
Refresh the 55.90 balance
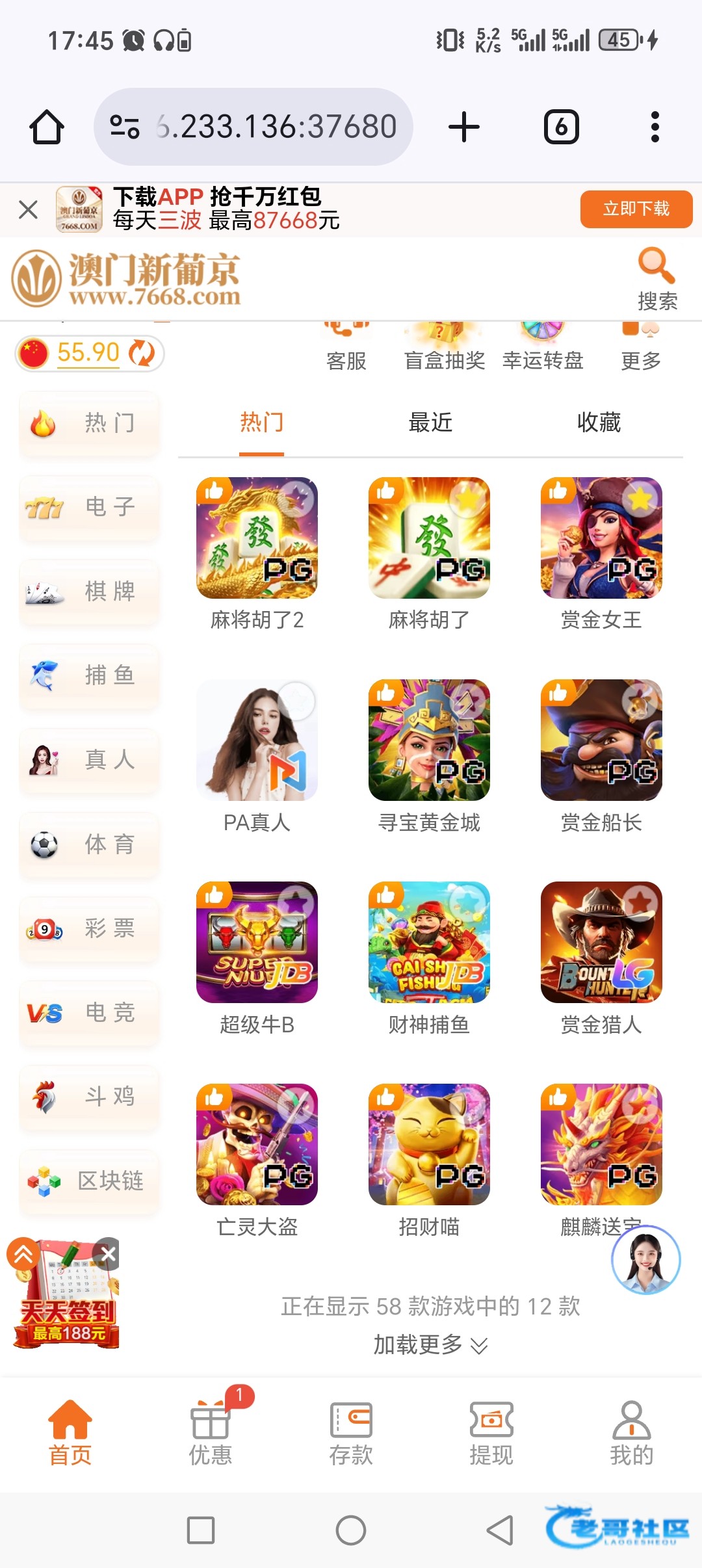click(142, 353)
